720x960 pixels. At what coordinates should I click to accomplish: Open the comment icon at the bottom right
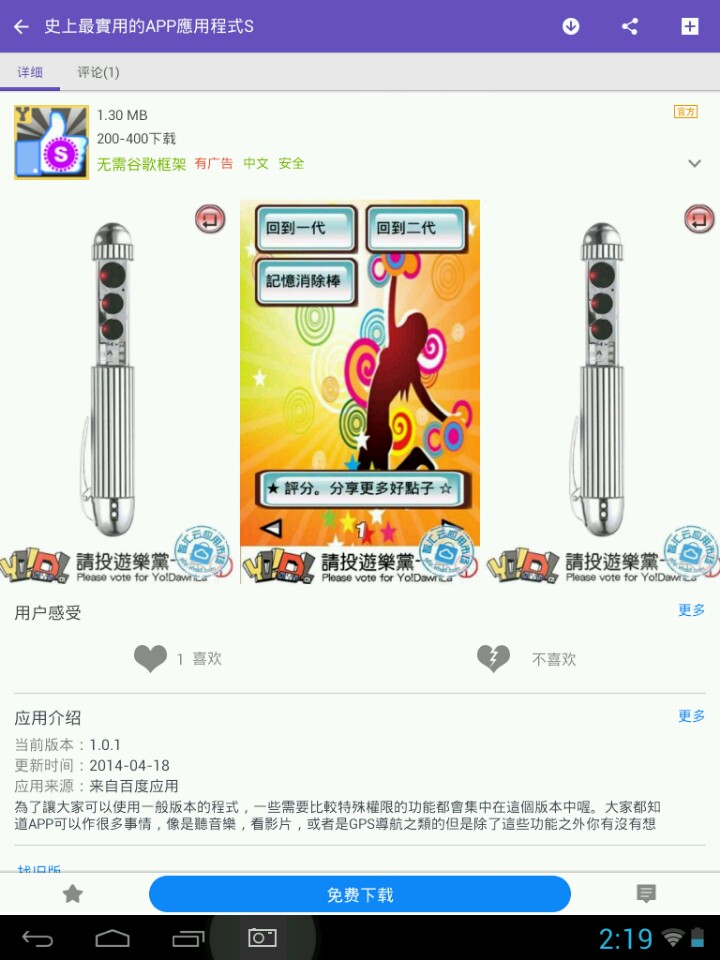coord(646,894)
